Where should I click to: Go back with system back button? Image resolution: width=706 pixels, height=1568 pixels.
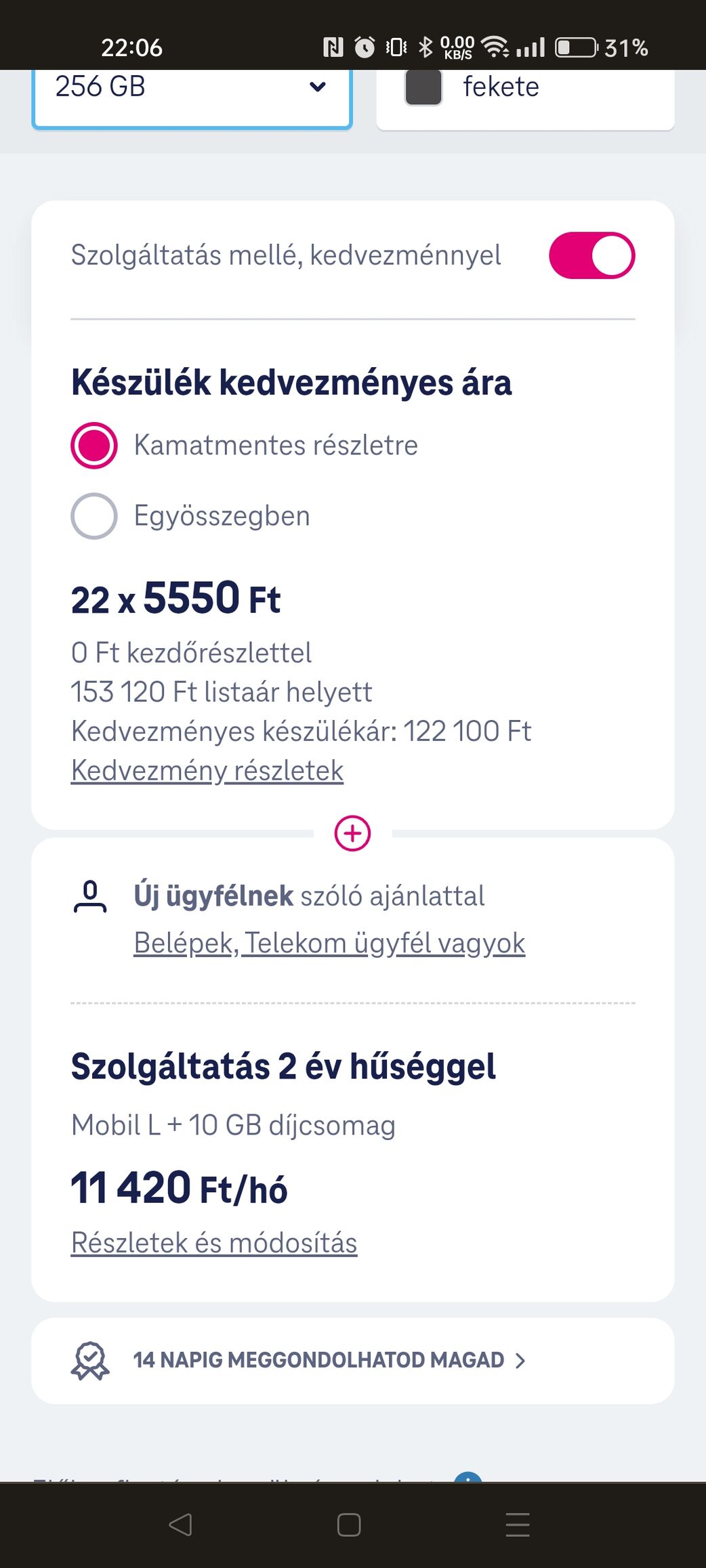click(x=180, y=1525)
